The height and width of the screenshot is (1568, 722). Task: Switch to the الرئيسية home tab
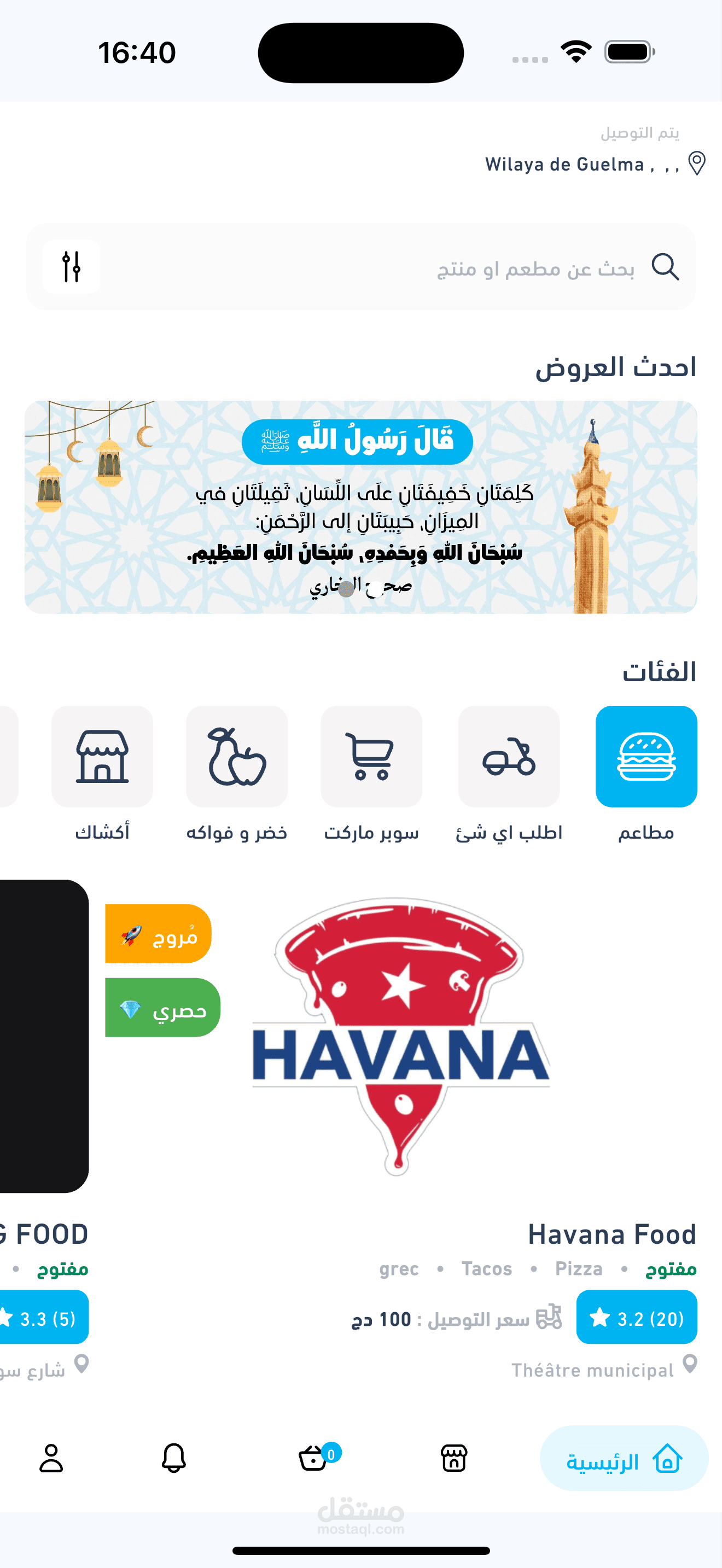(x=624, y=1459)
